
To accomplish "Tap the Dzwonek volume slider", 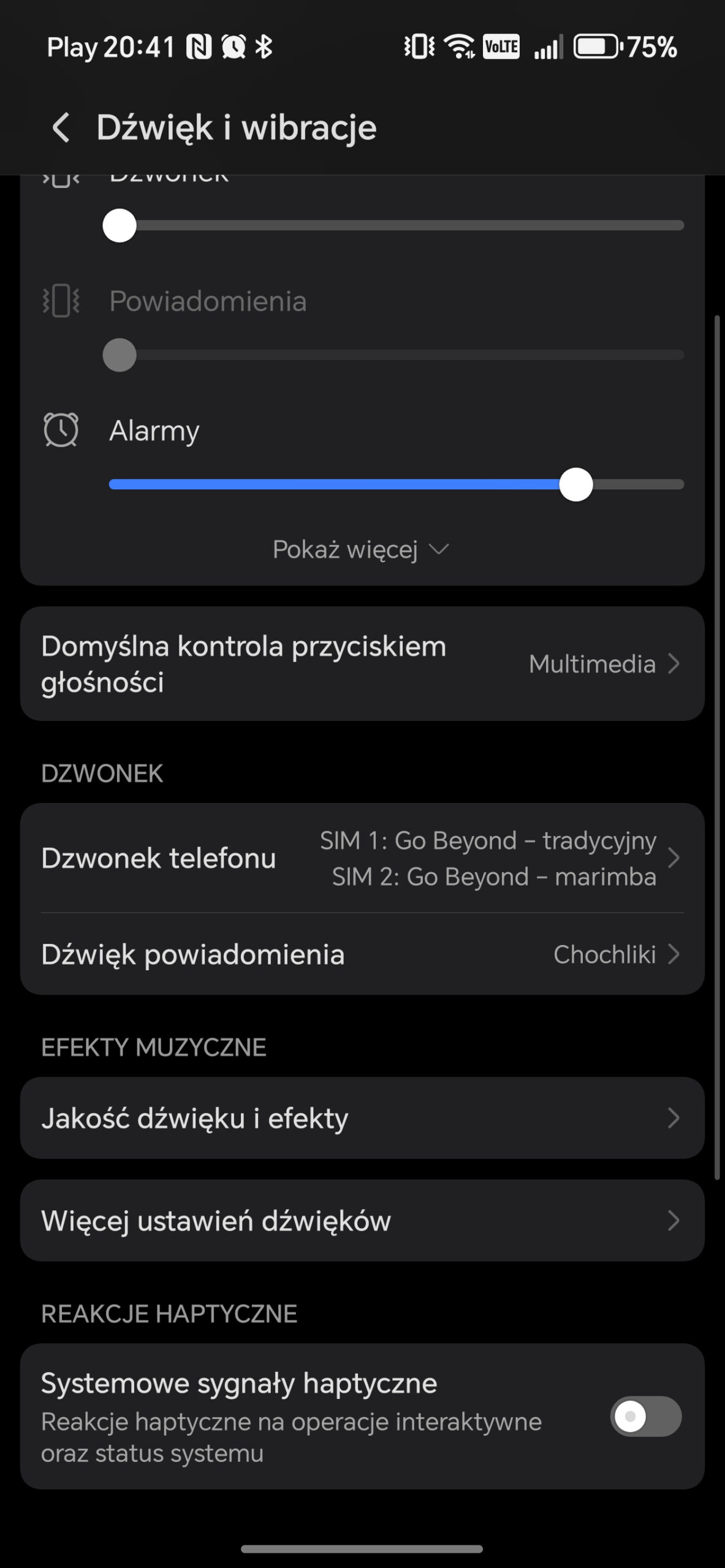I will point(396,226).
